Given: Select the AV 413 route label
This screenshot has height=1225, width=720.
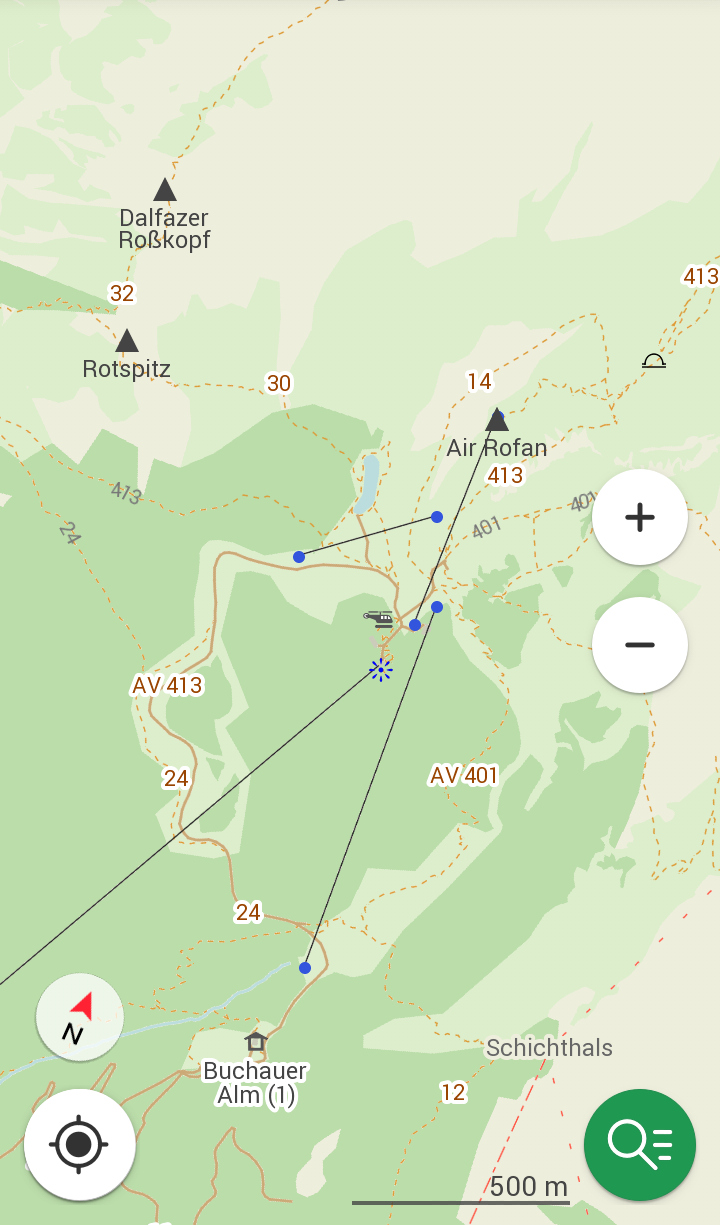Looking at the screenshot, I should 167,685.
